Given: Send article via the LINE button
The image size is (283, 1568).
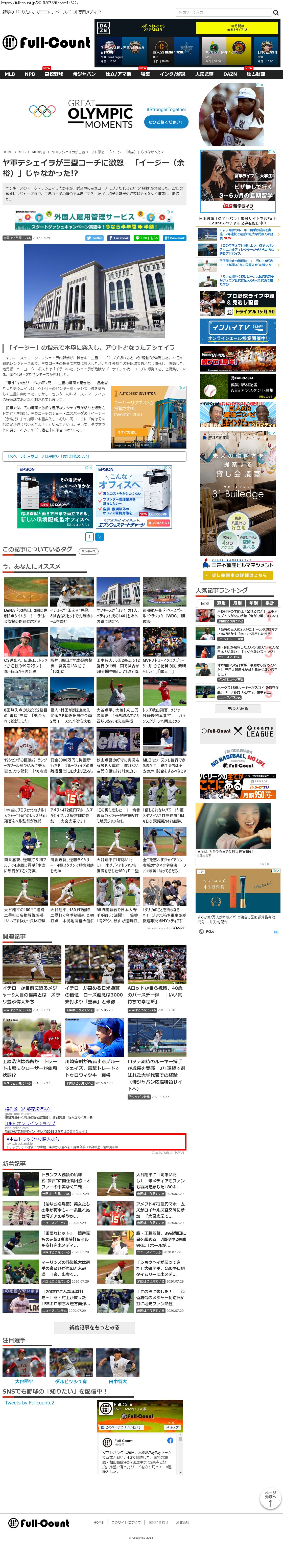Looking at the screenshot, I should [146, 238].
